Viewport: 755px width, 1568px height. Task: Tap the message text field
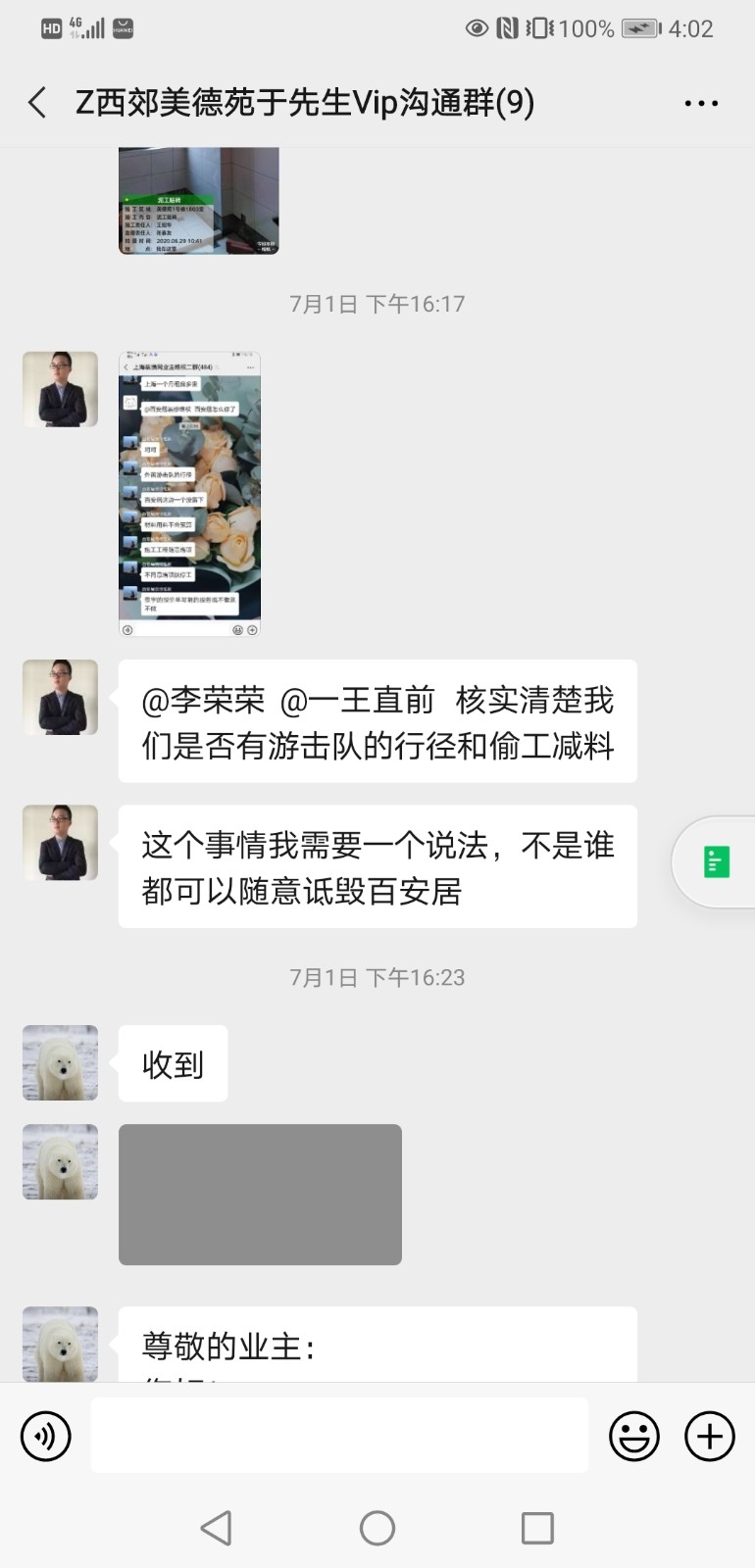click(339, 1436)
